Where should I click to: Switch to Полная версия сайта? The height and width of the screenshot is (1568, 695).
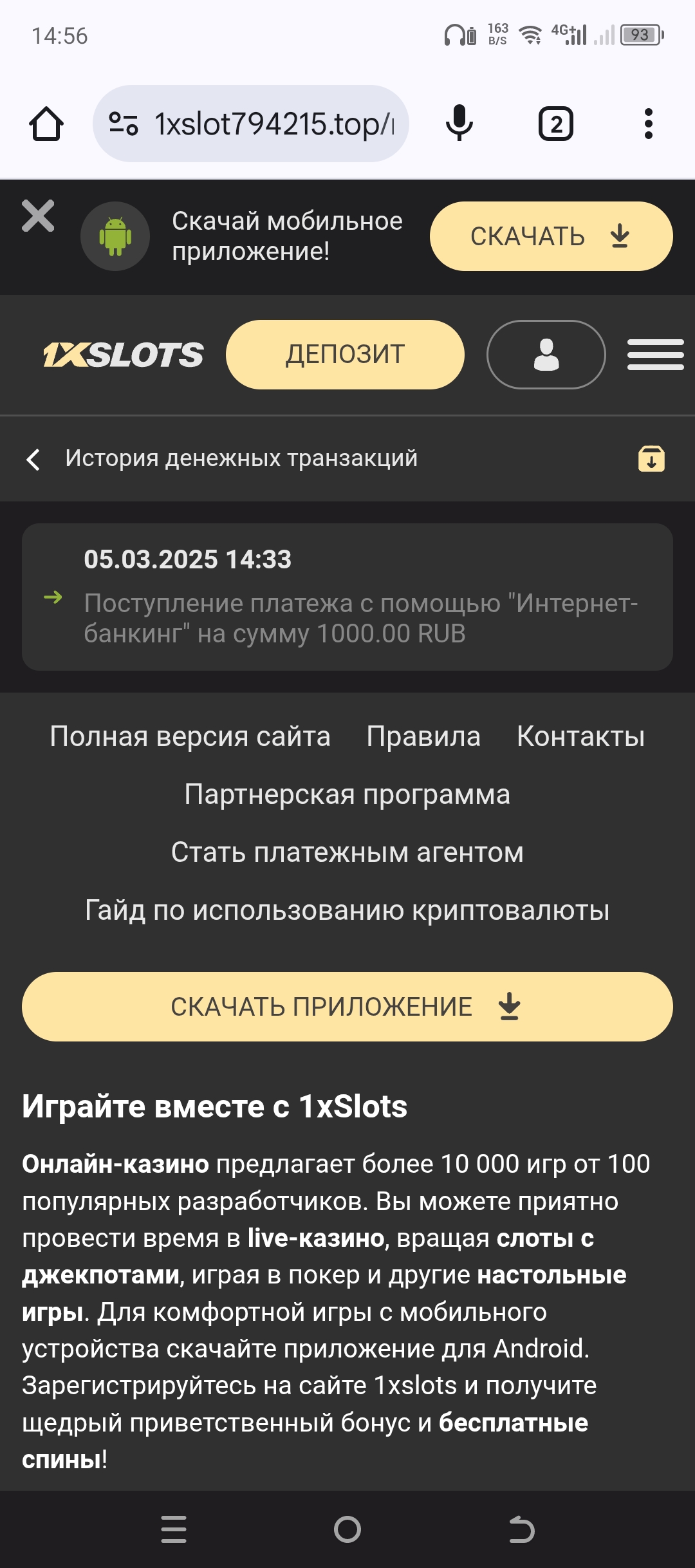point(190,736)
